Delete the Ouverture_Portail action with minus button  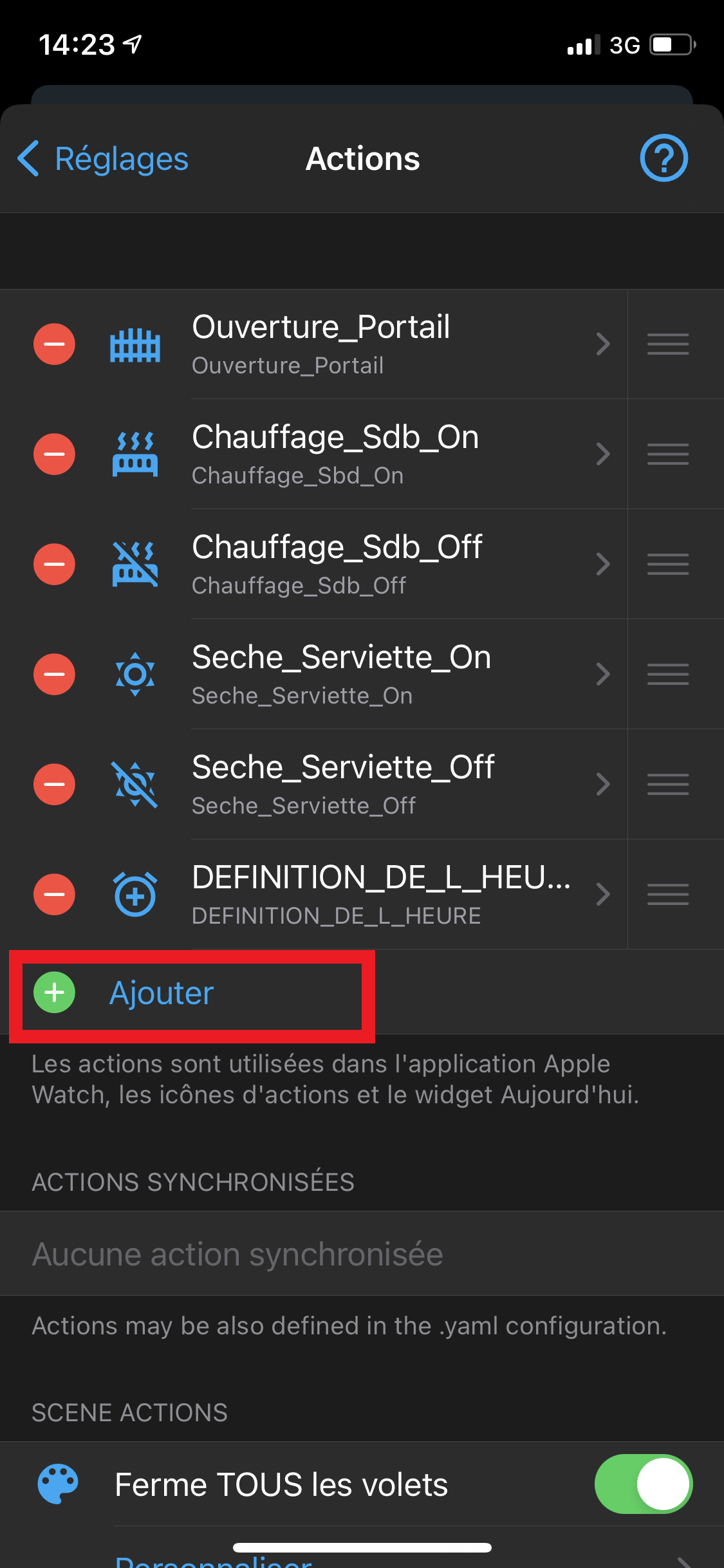point(54,344)
